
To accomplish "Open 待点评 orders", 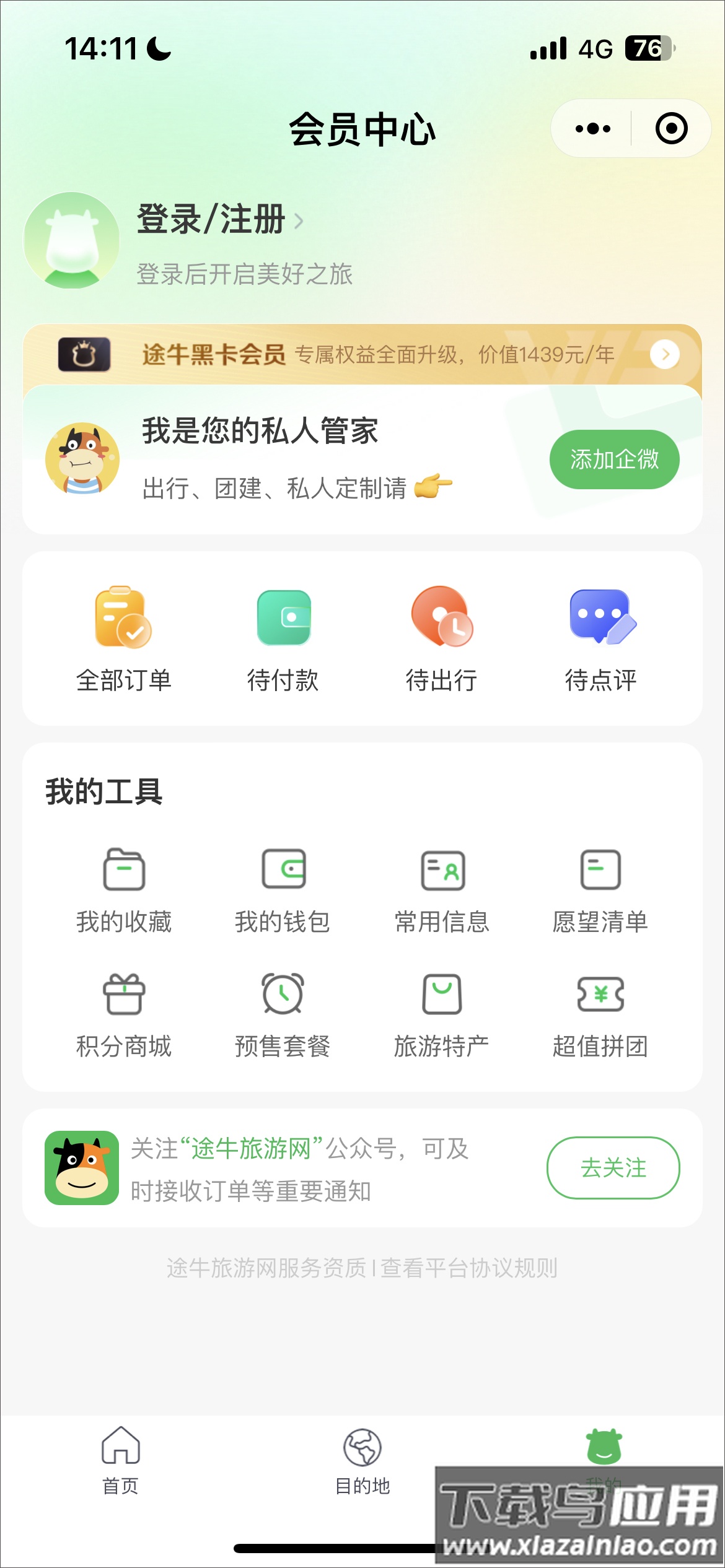I will click(x=600, y=638).
